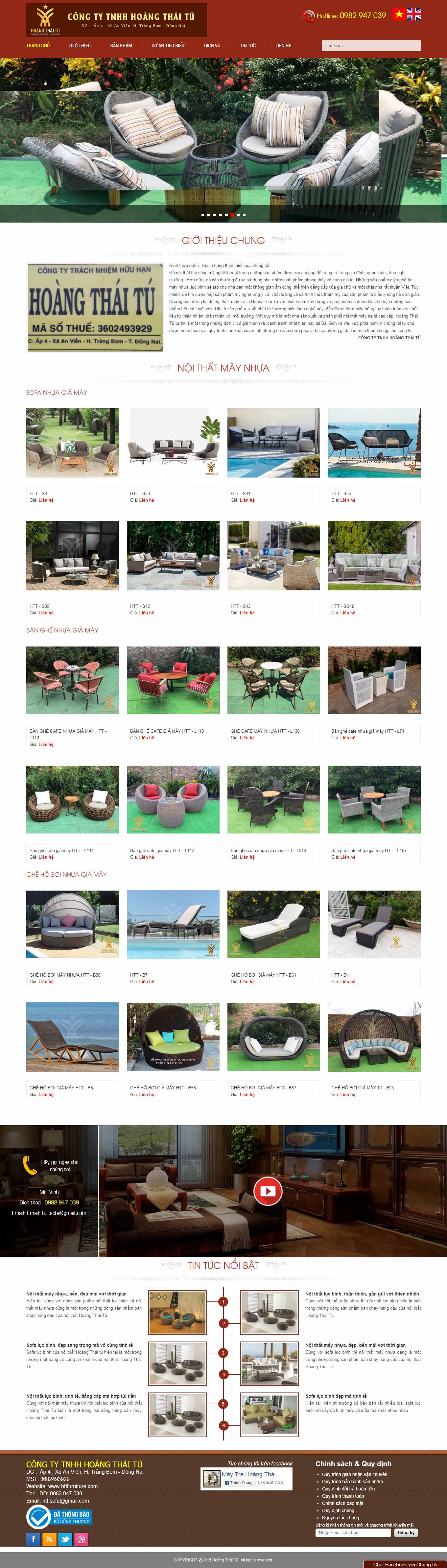Open Chính sách bảo mật policy link
The width and height of the screenshot is (447, 1568).
pyautogui.click(x=342, y=1503)
